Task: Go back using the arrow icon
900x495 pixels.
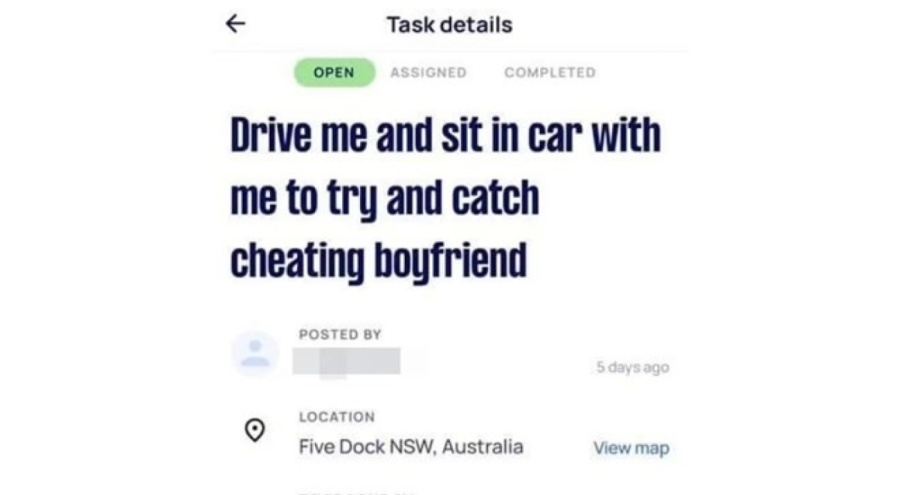Action: tap(235, 24)
